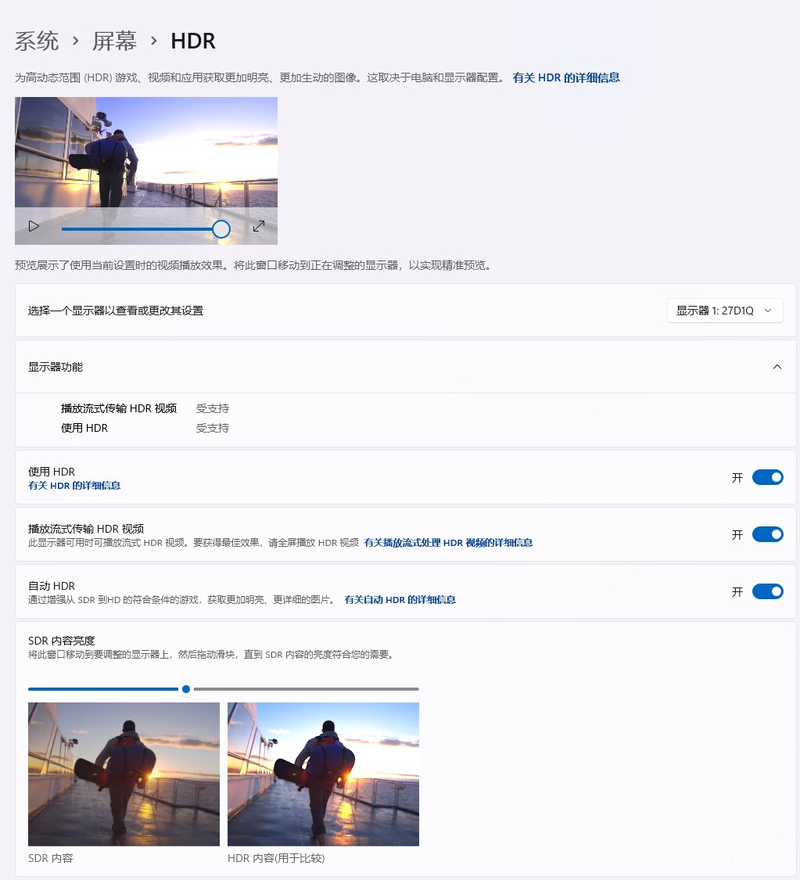Tap the preview video seek bar
Screen dimensions: 800x880
(x=140, y=229)
